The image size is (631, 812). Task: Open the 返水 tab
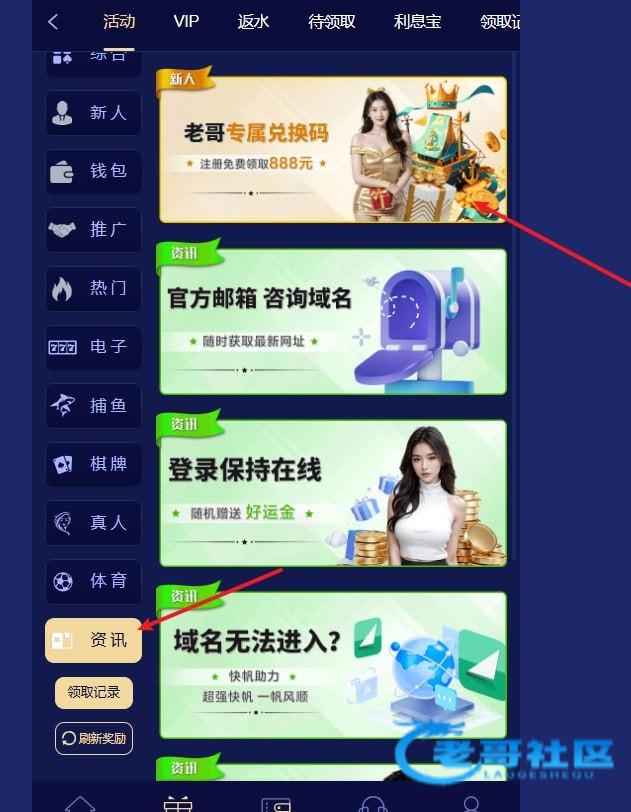254,21
